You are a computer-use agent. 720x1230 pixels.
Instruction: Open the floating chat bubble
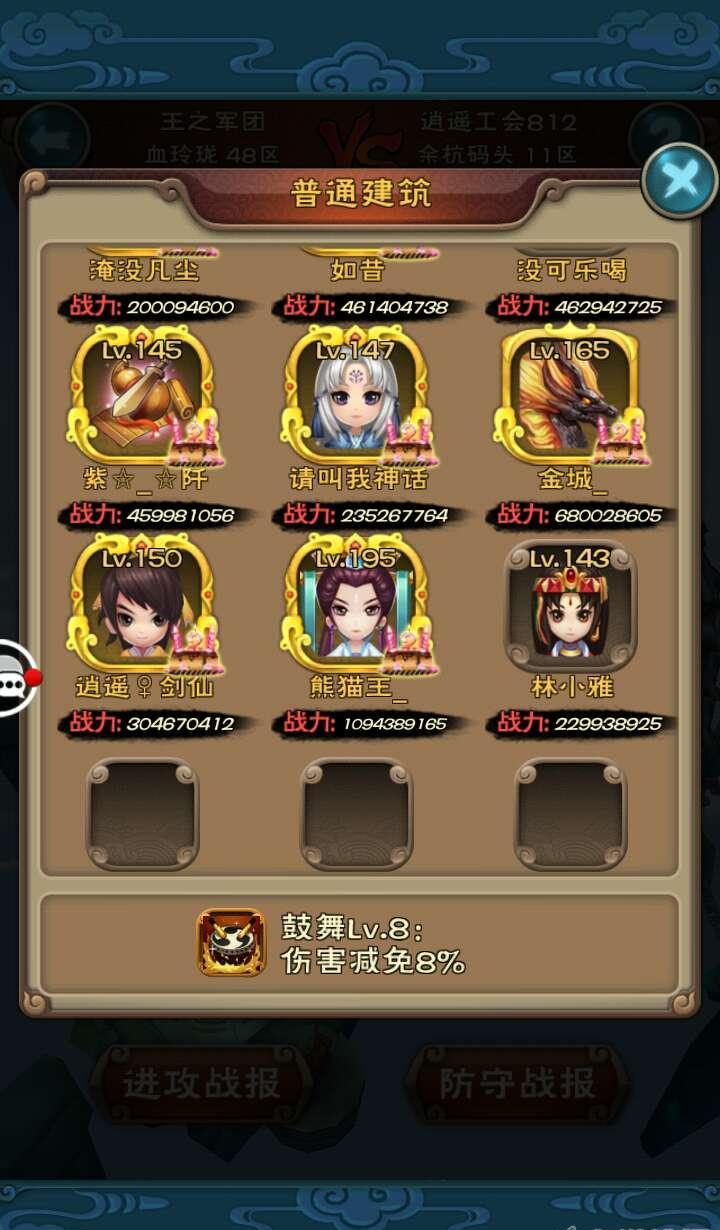tap(14, 680)
